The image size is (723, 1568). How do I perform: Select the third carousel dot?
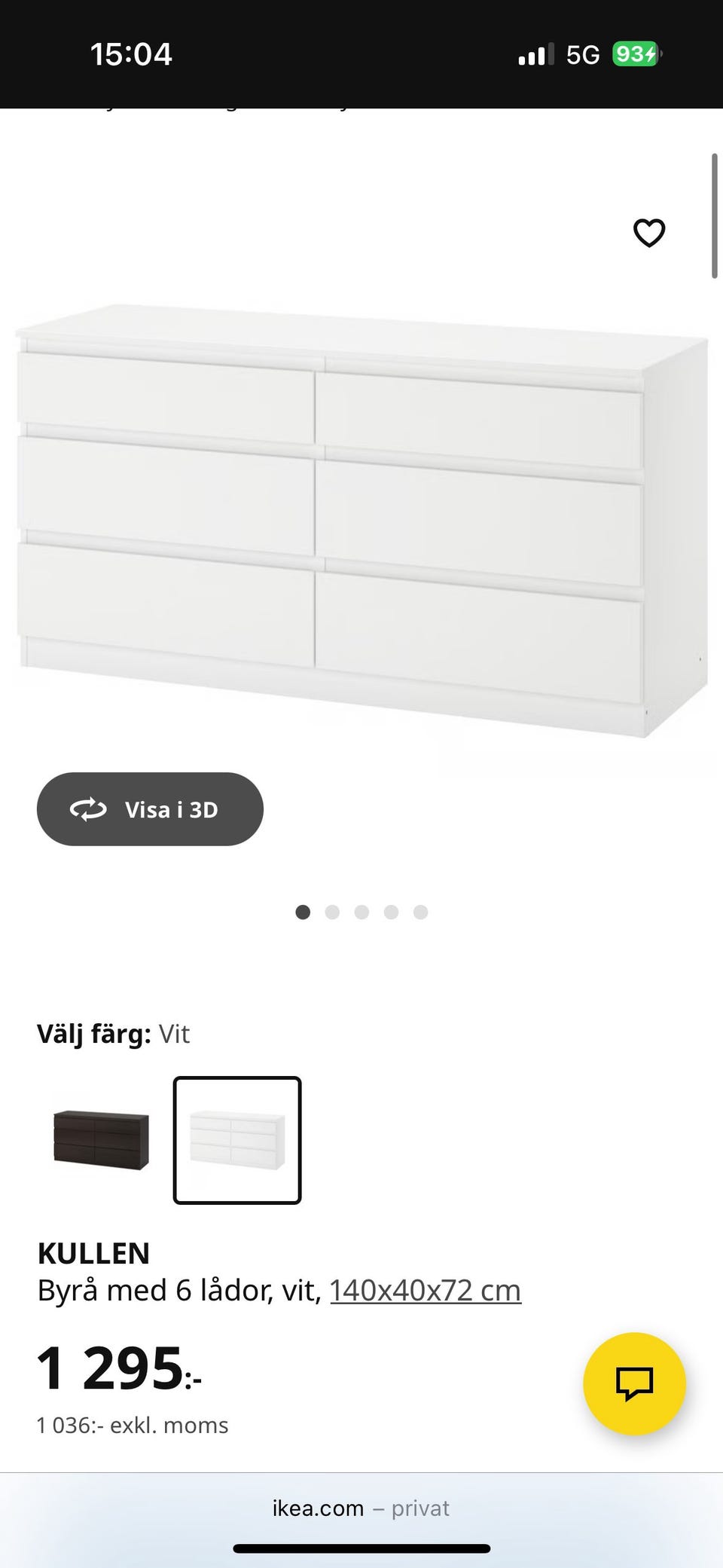click(x=361, y=912)
